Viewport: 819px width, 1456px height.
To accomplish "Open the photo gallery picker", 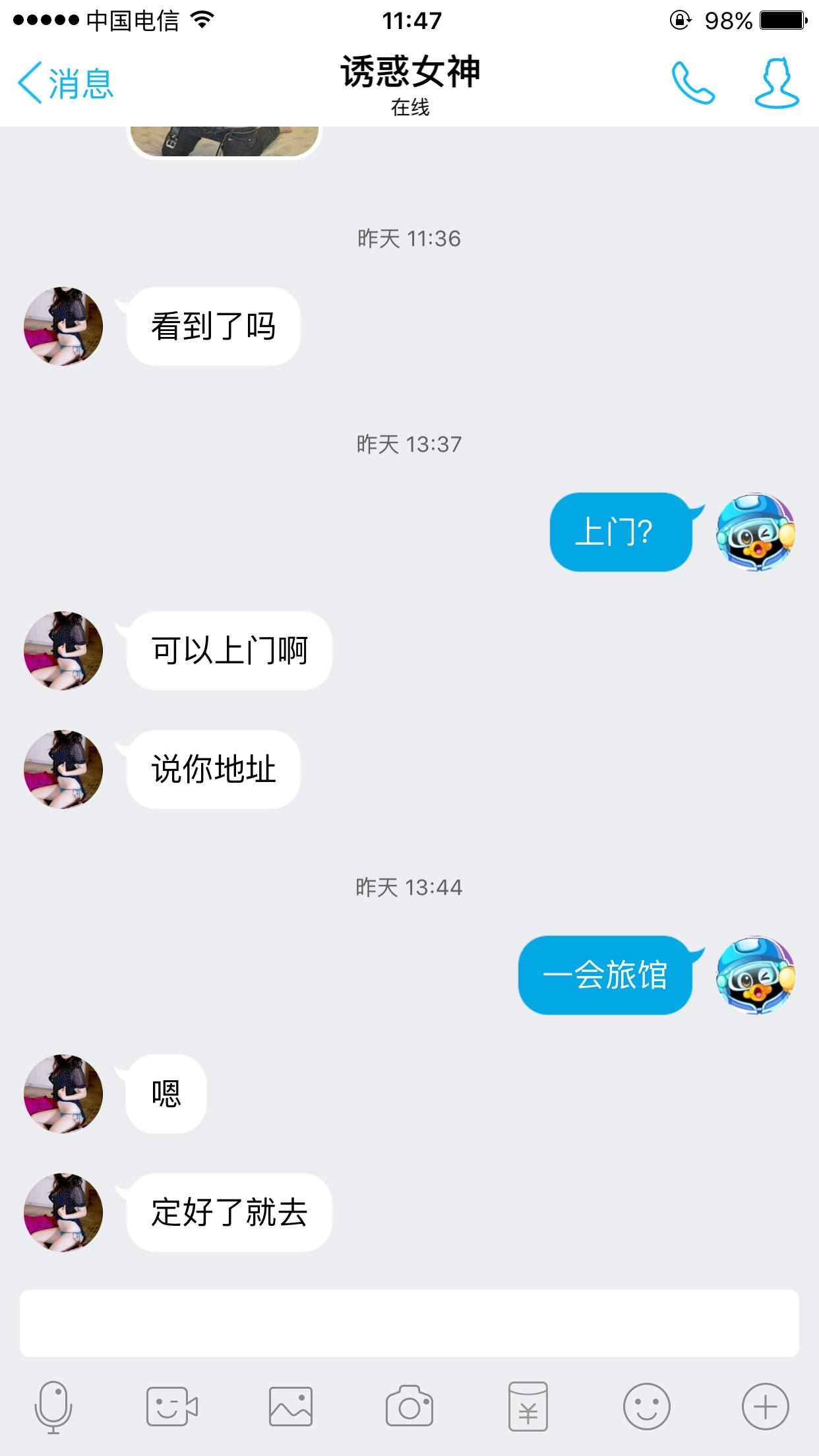I will 290,1407.
